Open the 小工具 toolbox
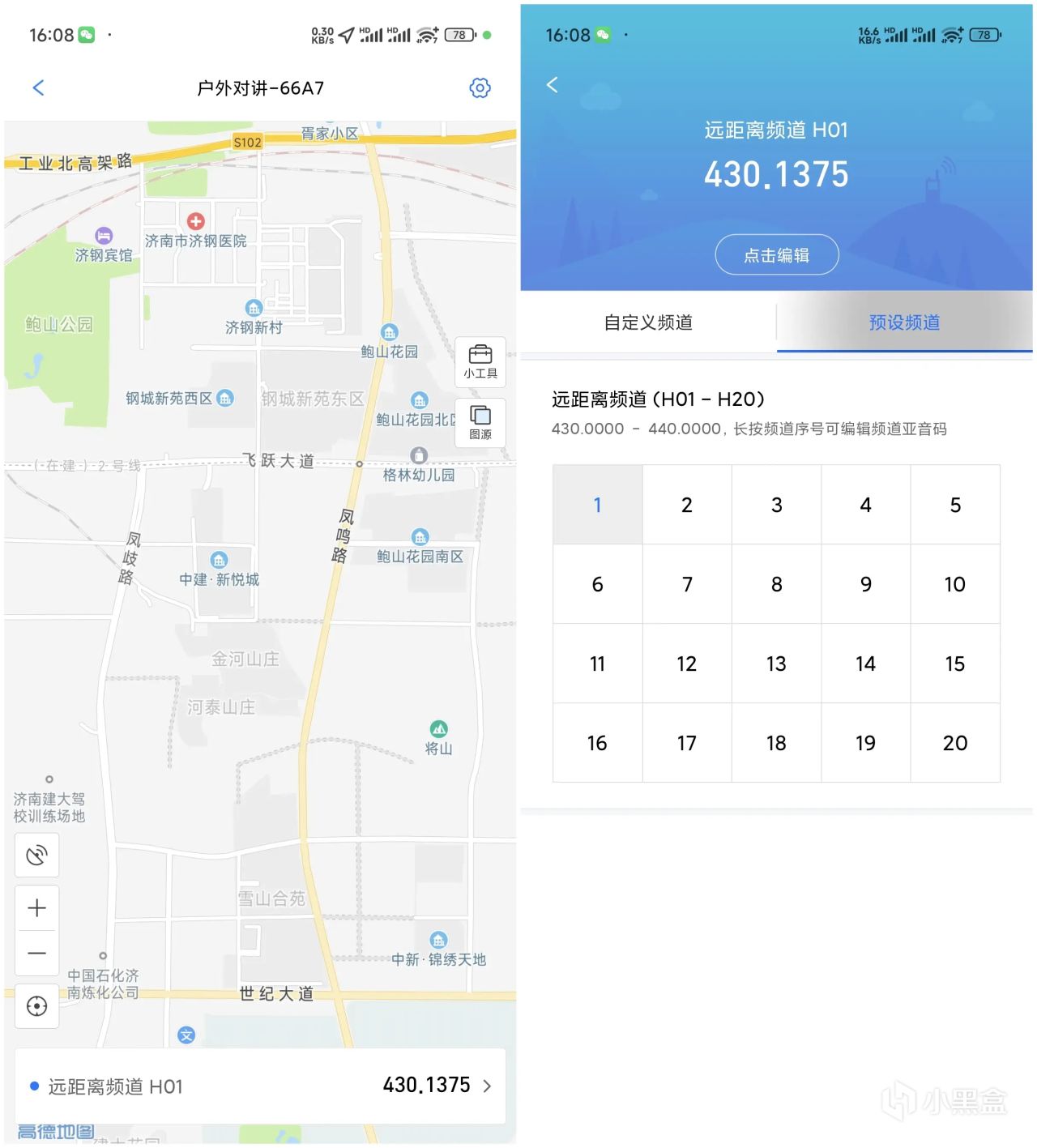Image resolution: width=1037 pixels, height=1148 pixels. [x=480, y=361]
